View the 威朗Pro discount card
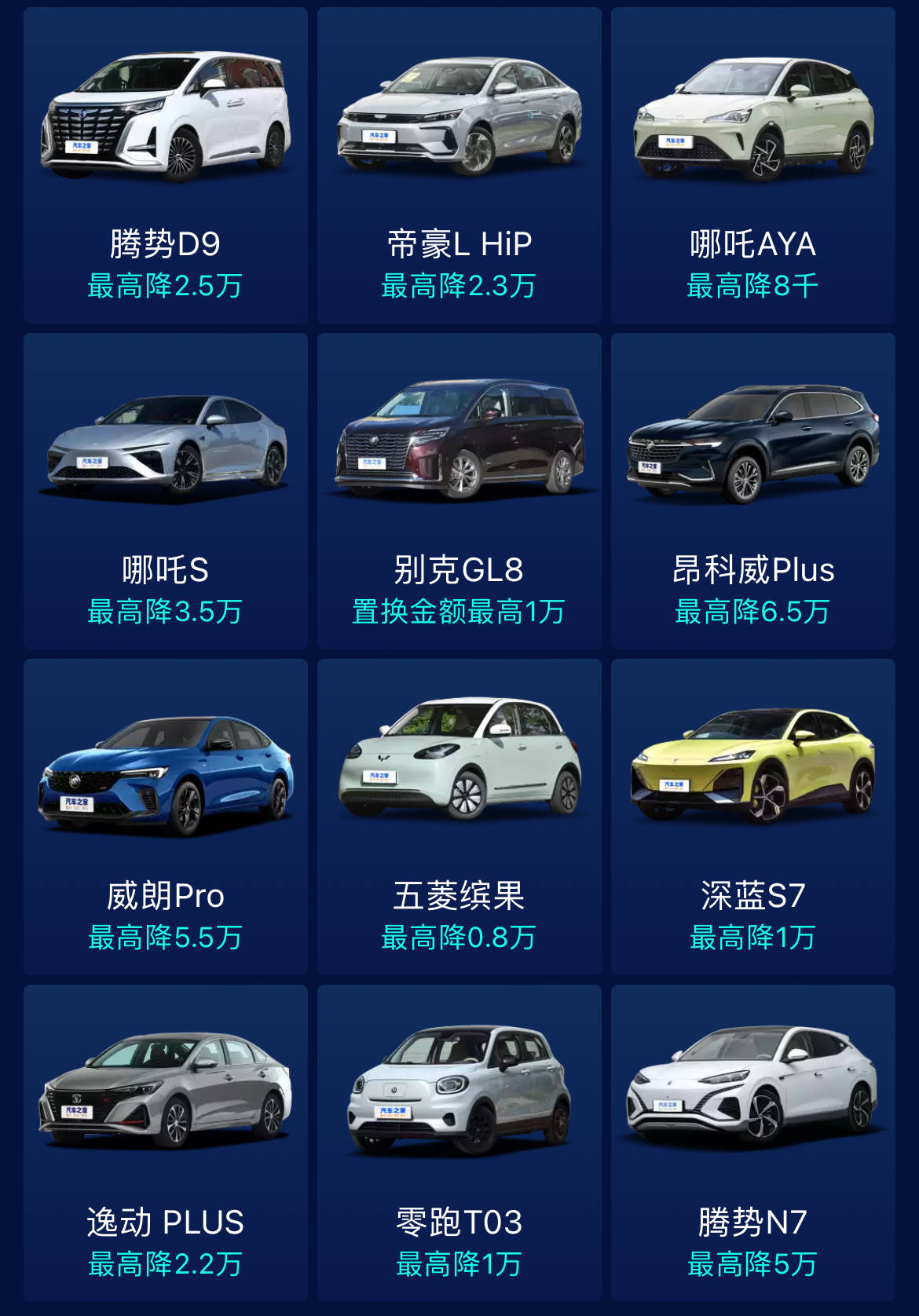919x1316 pixels. tap(165, 817)
